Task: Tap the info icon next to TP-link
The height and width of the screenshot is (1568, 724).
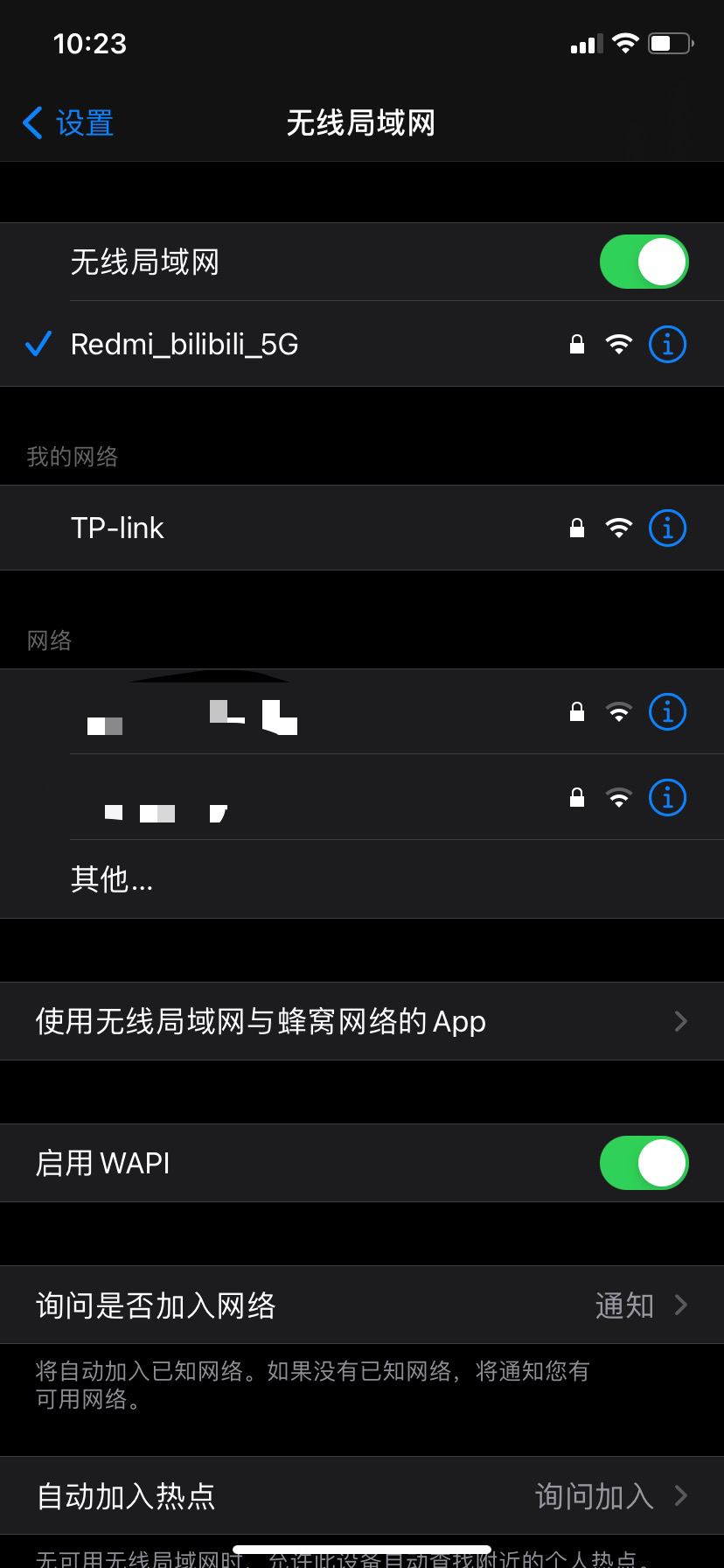Action: tap(666, 528)
